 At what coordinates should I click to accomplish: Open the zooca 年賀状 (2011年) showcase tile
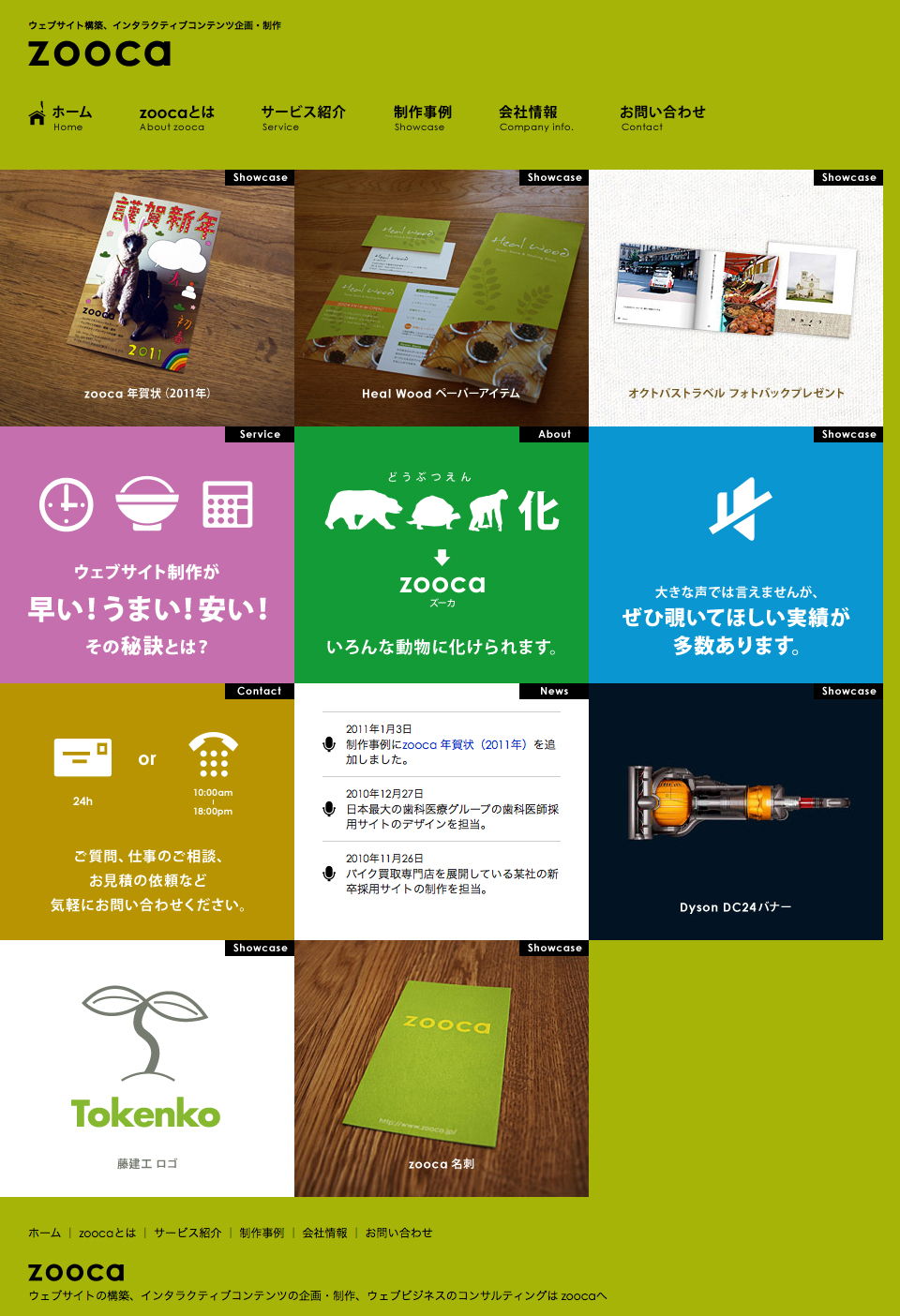click(147, 298)
